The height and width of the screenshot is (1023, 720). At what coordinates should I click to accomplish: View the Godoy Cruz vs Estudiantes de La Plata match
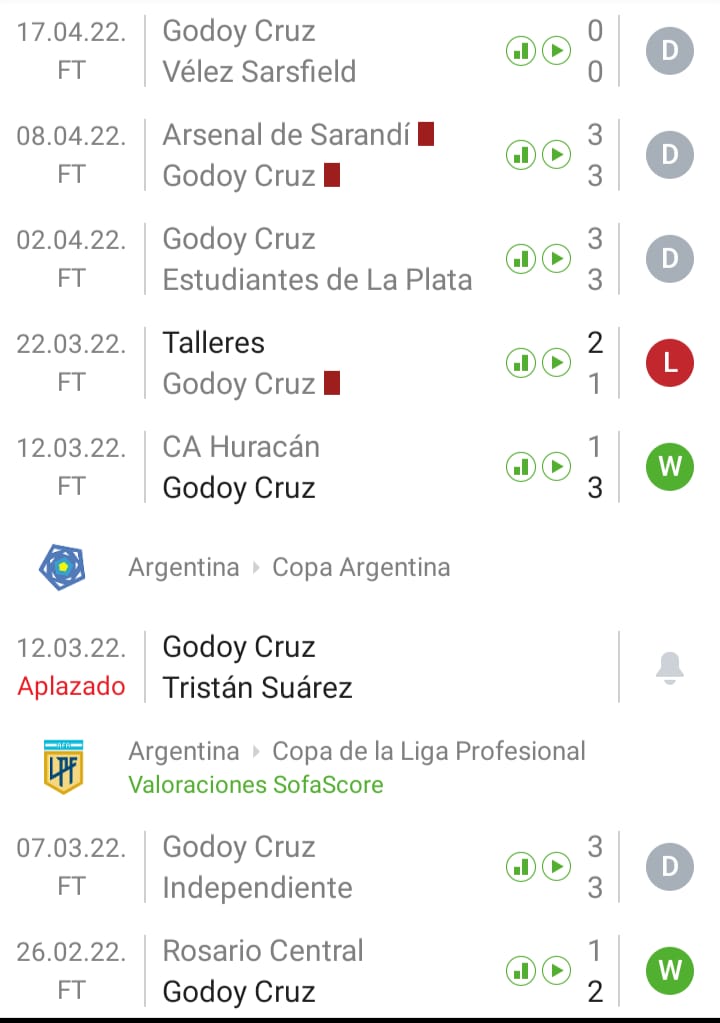point(300,259)
